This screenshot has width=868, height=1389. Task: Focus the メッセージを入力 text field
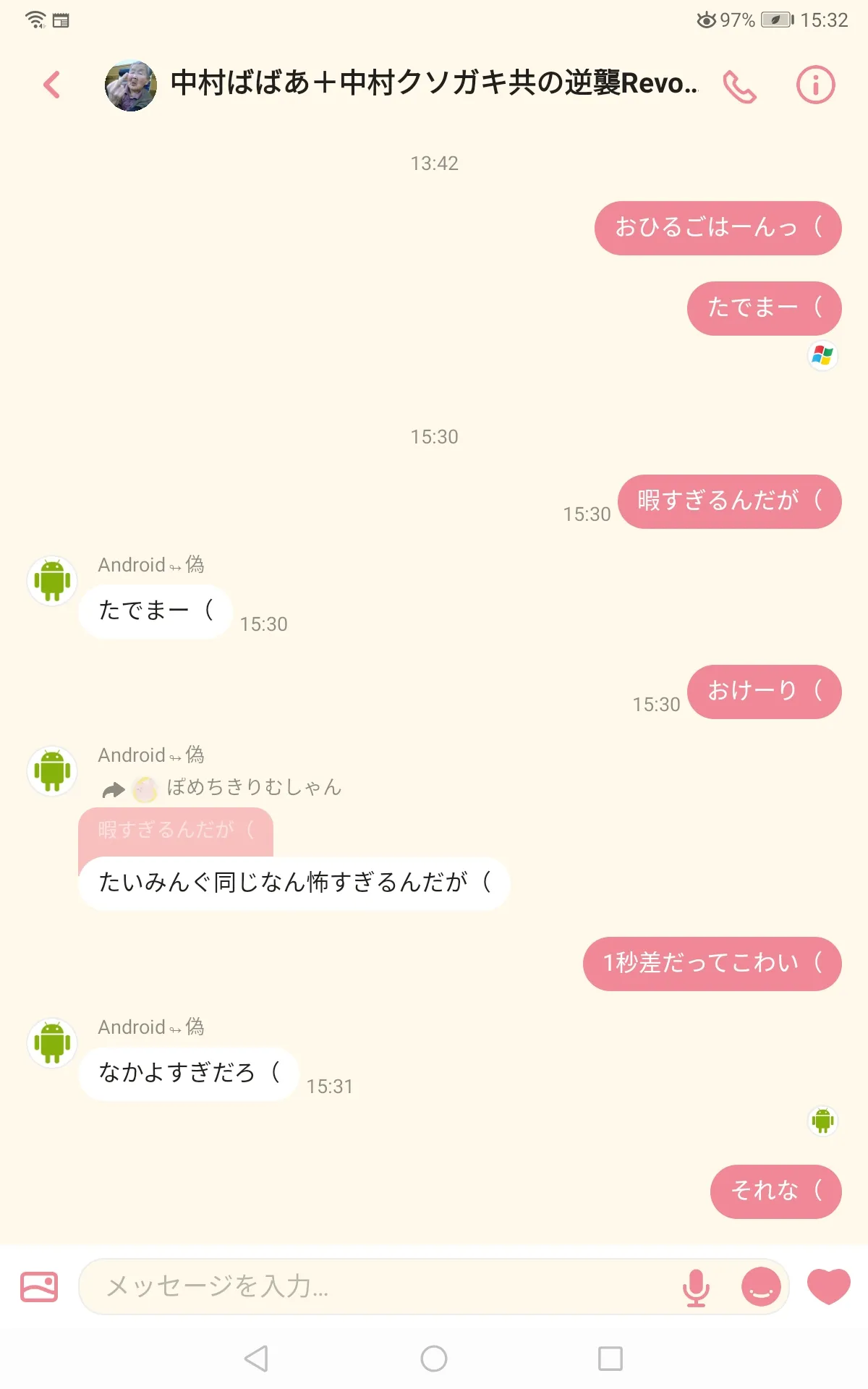point(383,1286)
